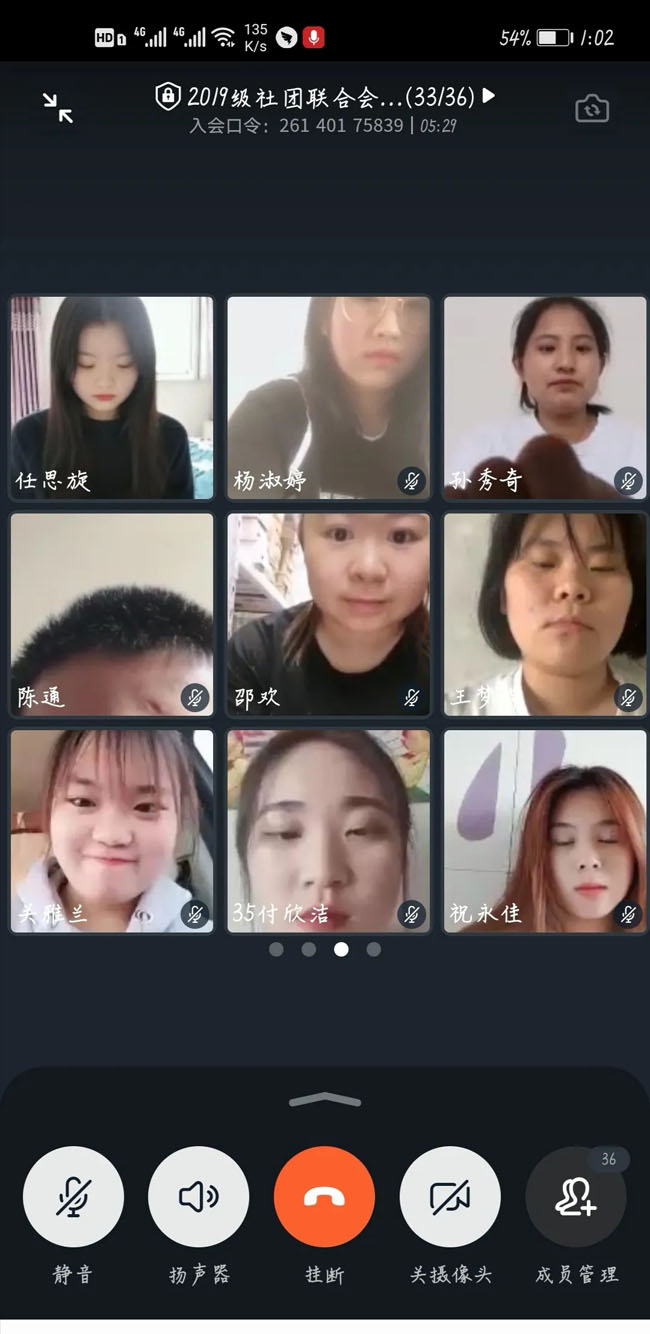Jump to the first page dot

(277, 949)
